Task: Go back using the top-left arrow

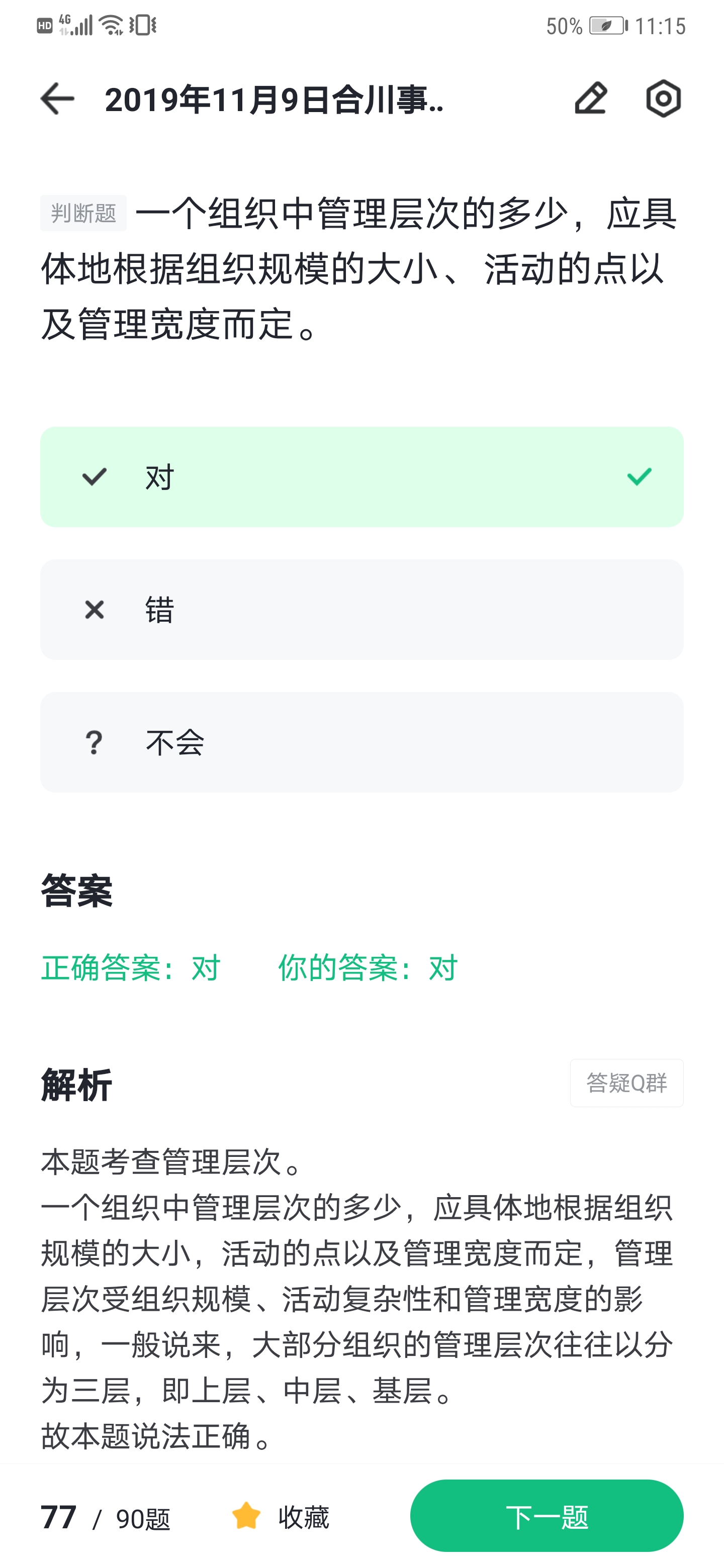Action: [x=57, y=99]
